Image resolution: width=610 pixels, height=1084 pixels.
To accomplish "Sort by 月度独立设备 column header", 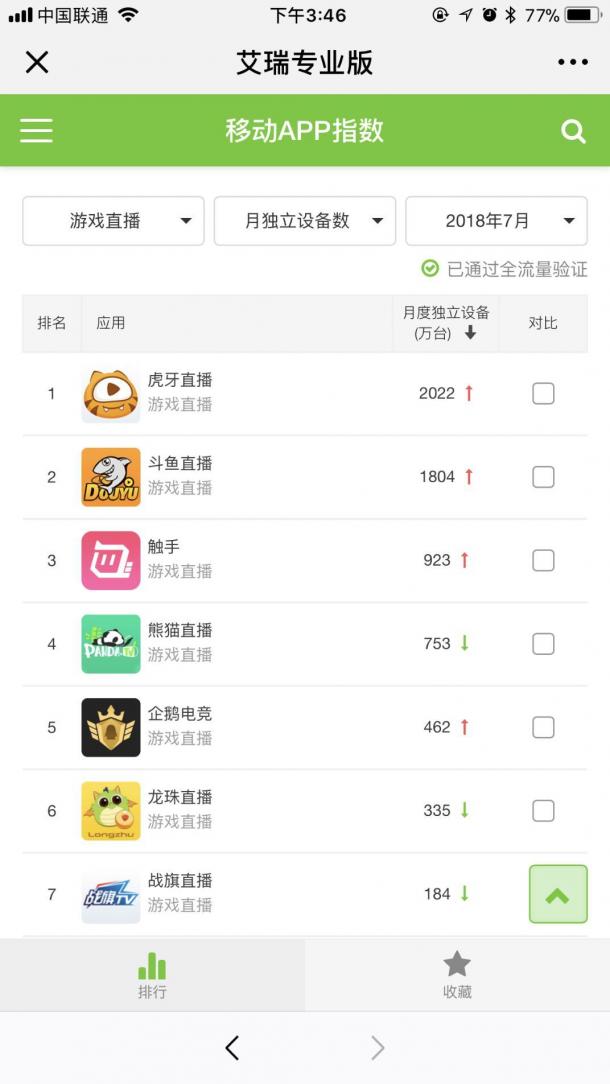I will (446, 323).
